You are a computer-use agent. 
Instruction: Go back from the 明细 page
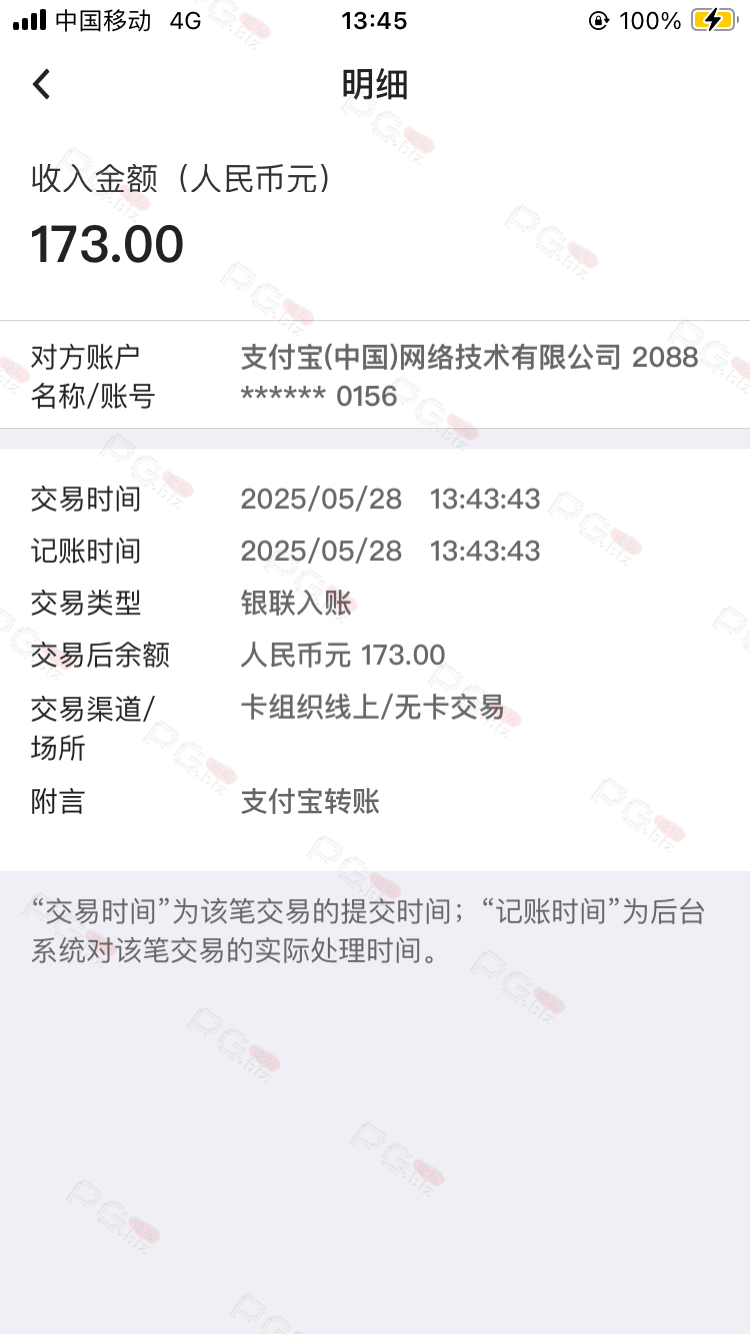[x=41, y=84]
